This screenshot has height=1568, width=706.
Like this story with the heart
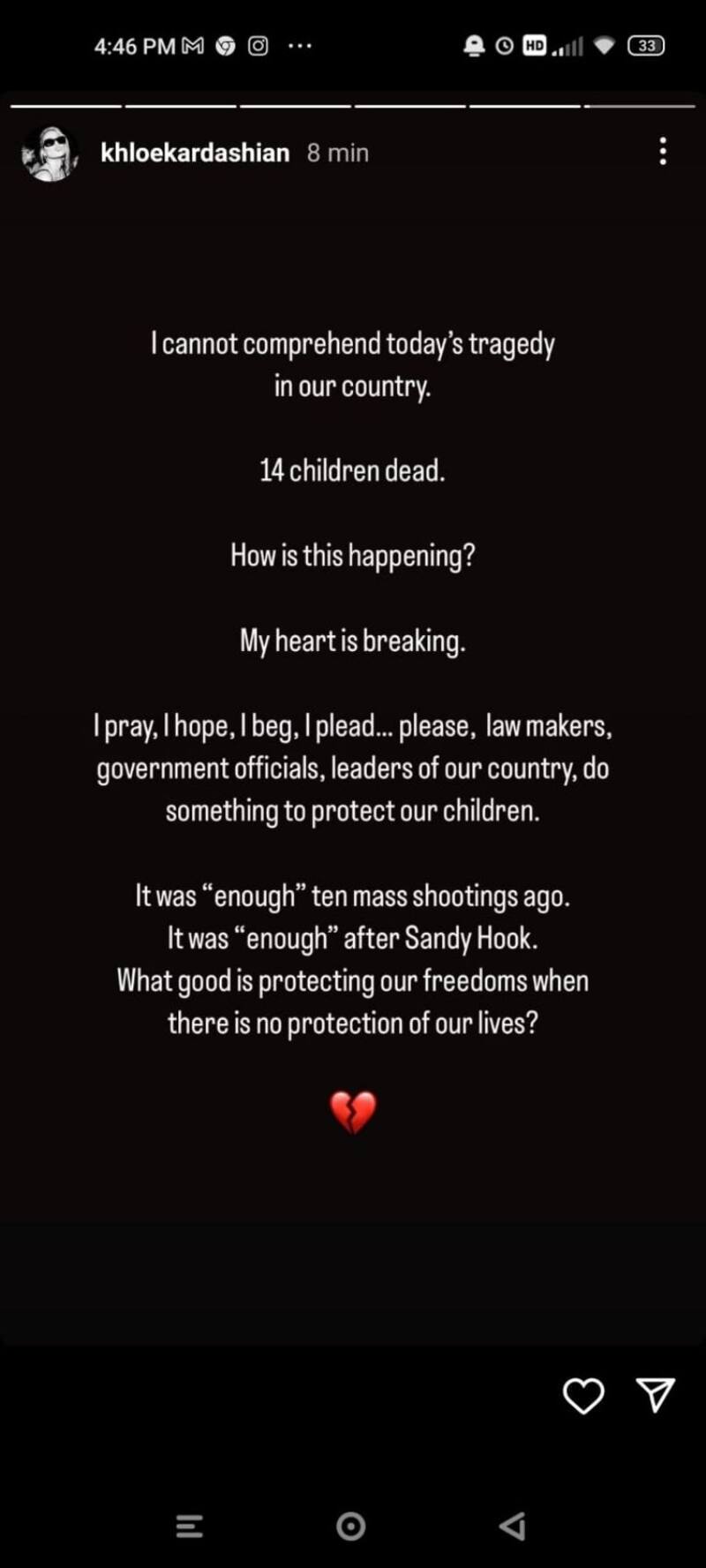(x=583, y=1396)
